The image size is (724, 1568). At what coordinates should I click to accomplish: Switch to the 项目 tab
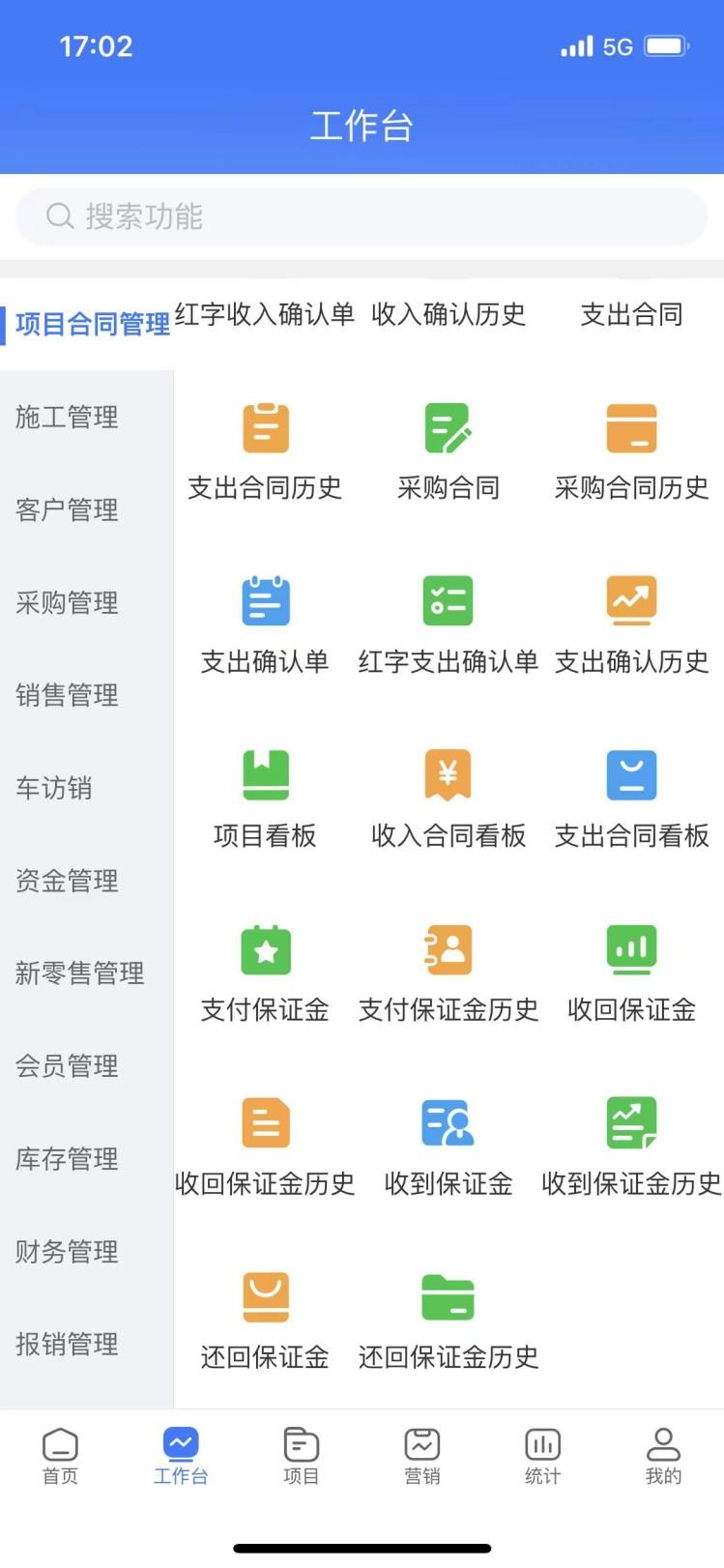point(301,1455)
